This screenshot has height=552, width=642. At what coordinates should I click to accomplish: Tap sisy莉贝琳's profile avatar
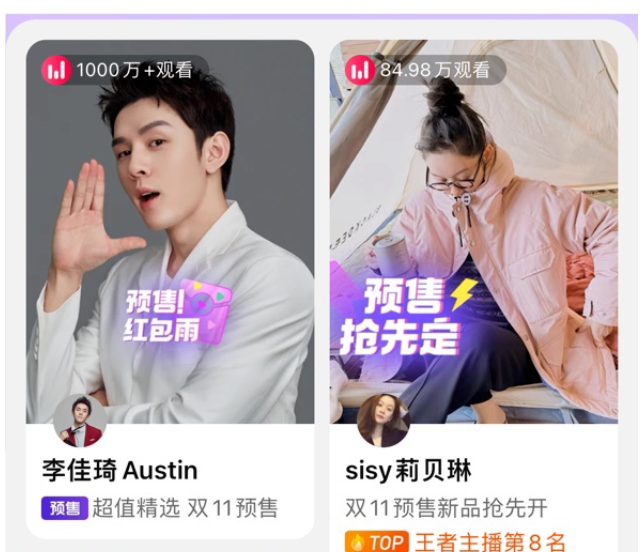point(383,420)
